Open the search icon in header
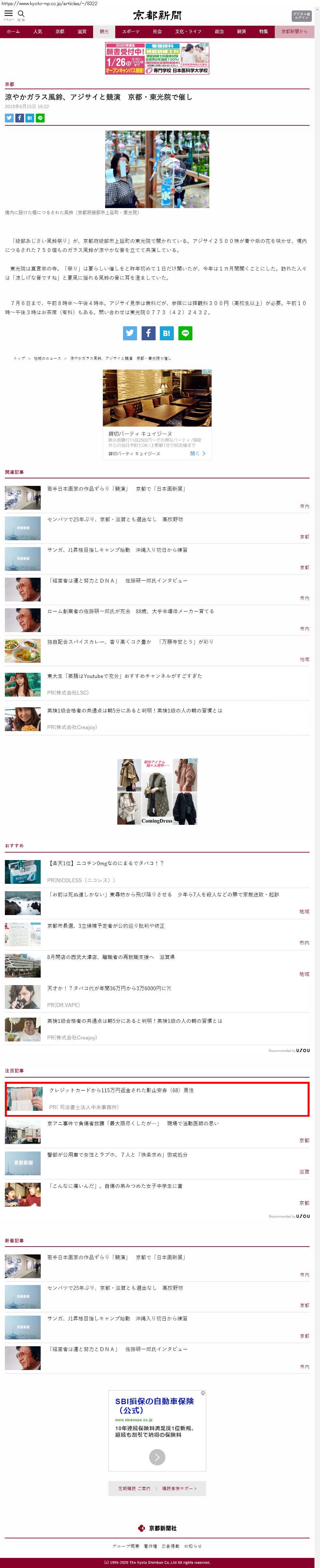 pyautogui.click(x=21, y=14)
